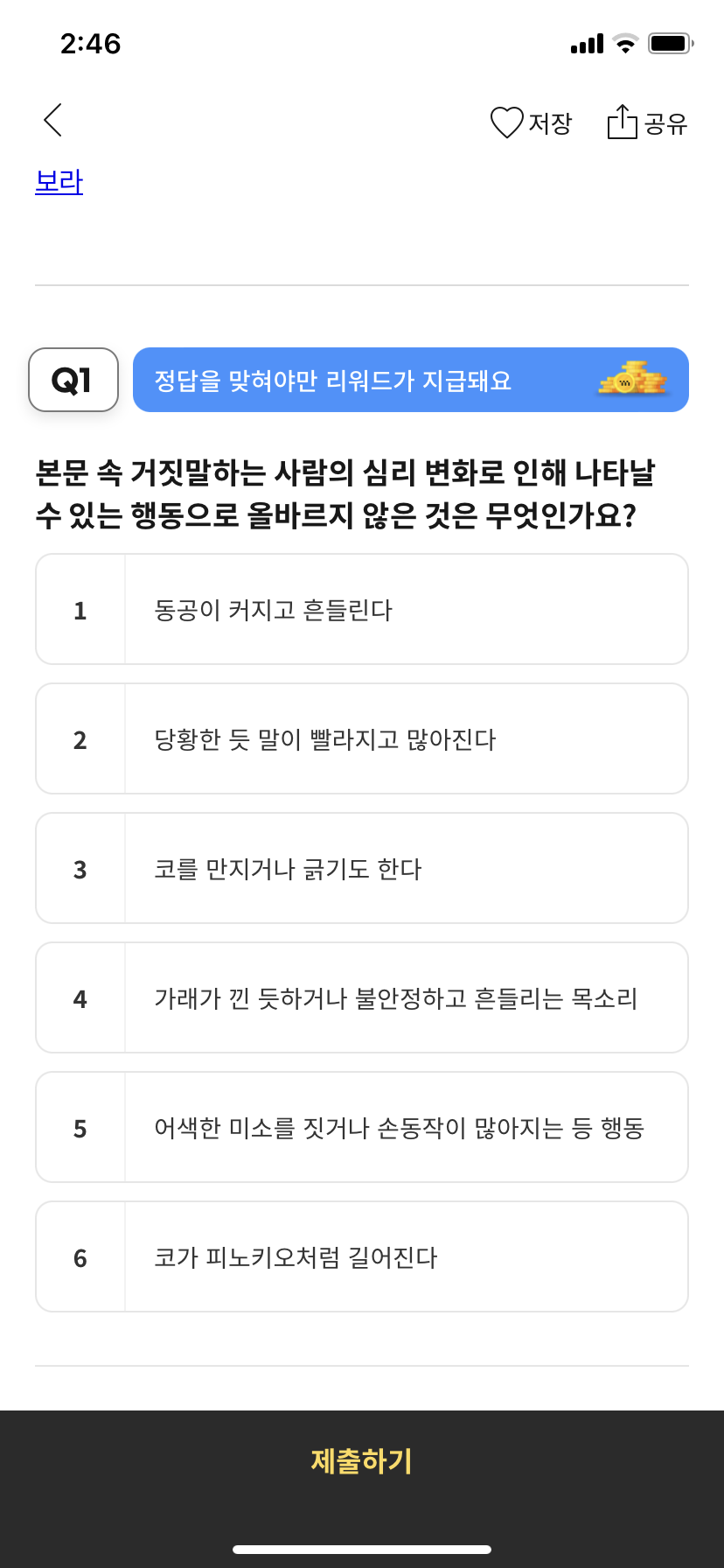Open the 보라 link
The image size is (724, 1568).
click(58, 183)
